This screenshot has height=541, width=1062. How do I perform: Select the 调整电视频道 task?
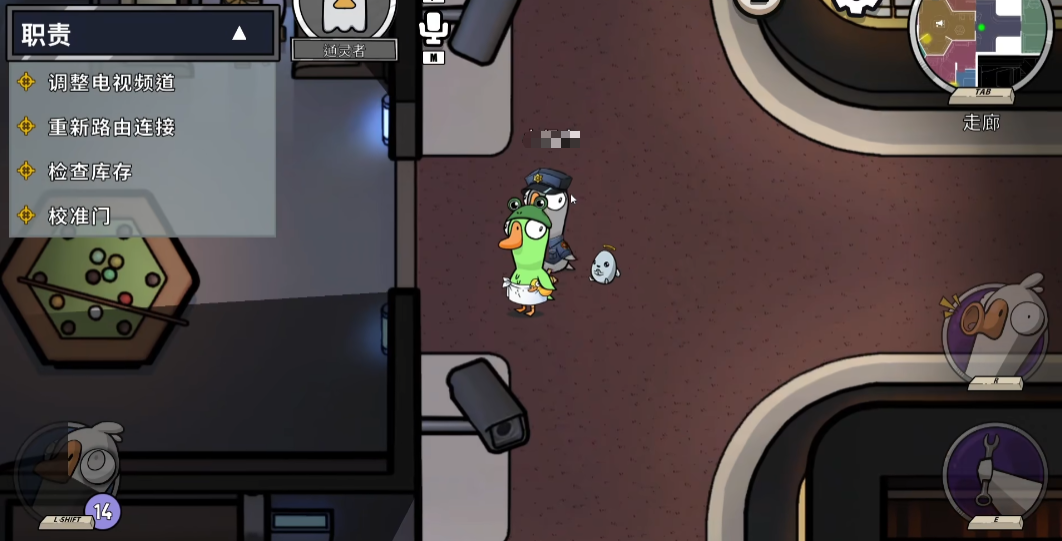point(111,83)
